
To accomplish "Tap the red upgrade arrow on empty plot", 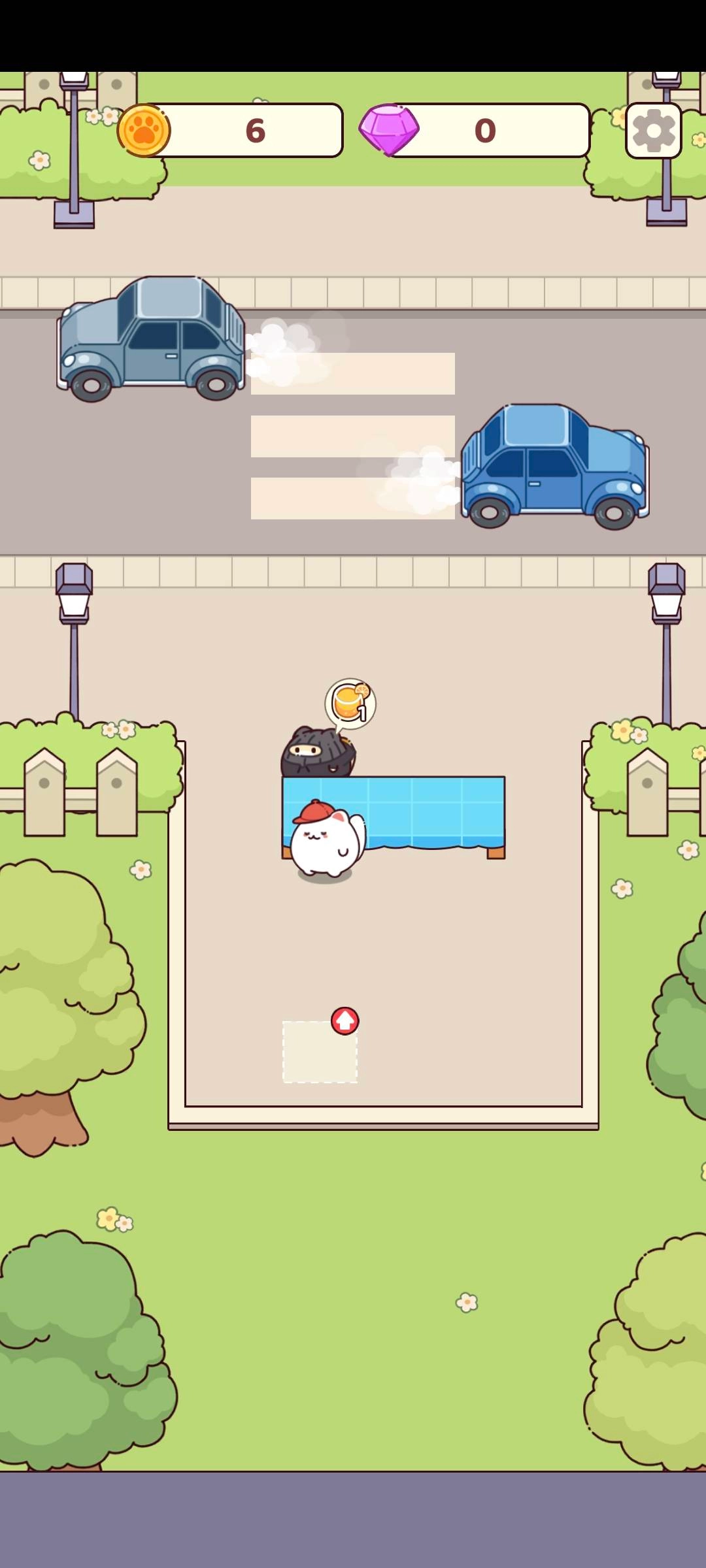I will [x=345, y=1021].
